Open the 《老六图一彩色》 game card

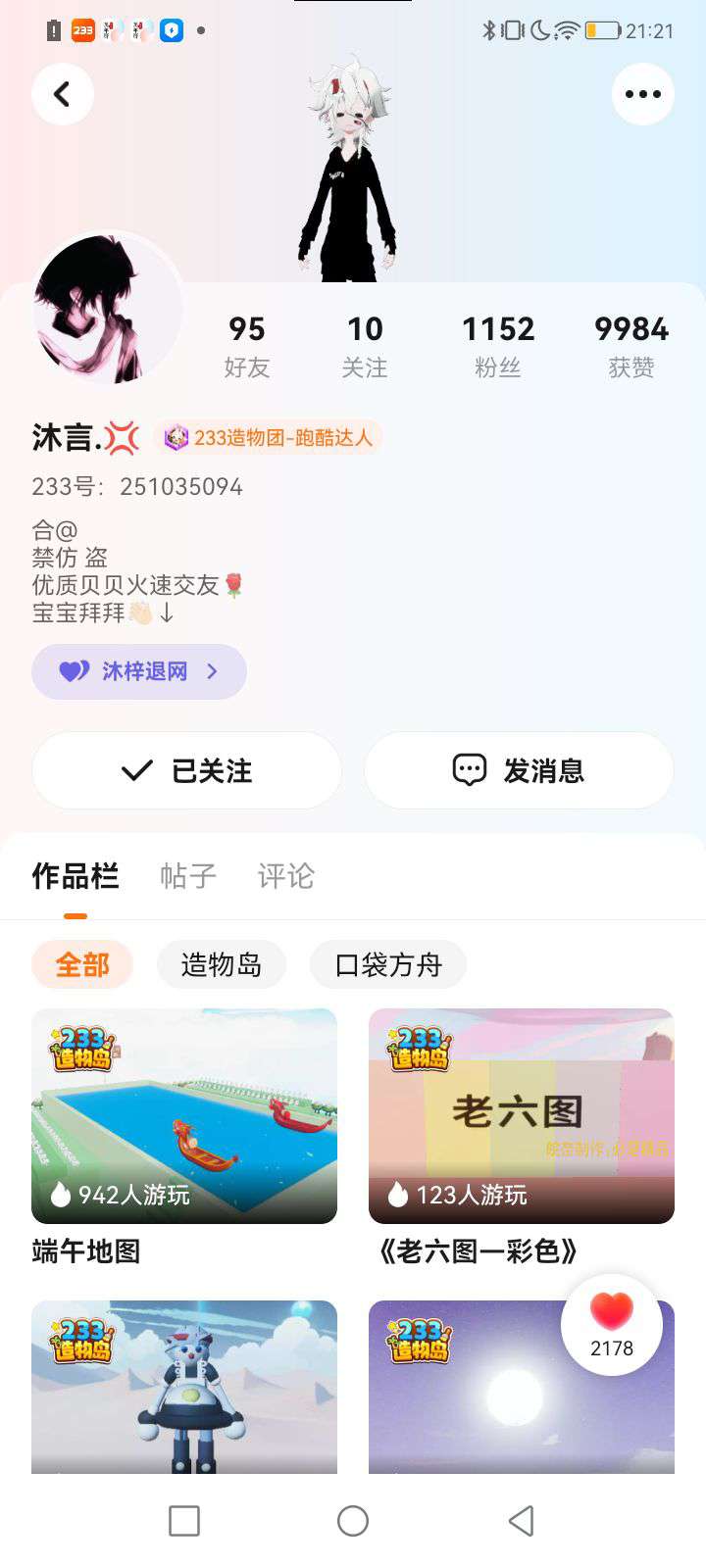pyautogui.click(x=522, y=1137)
